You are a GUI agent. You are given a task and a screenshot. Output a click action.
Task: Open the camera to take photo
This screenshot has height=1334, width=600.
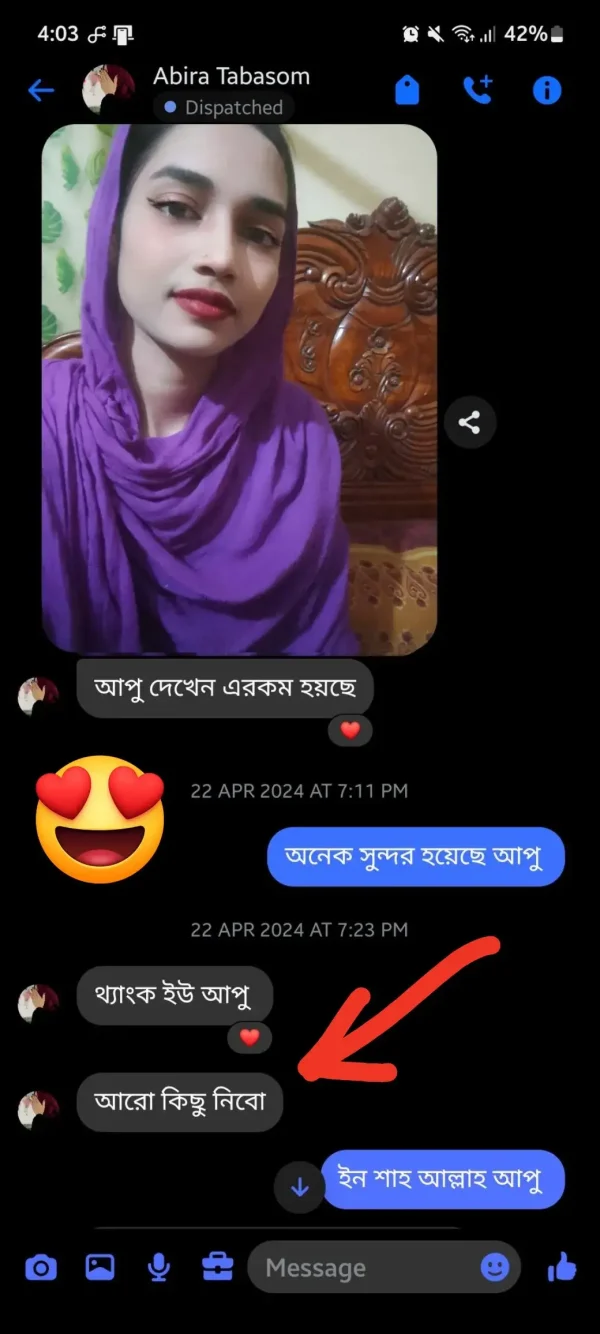pos(41,1268)
